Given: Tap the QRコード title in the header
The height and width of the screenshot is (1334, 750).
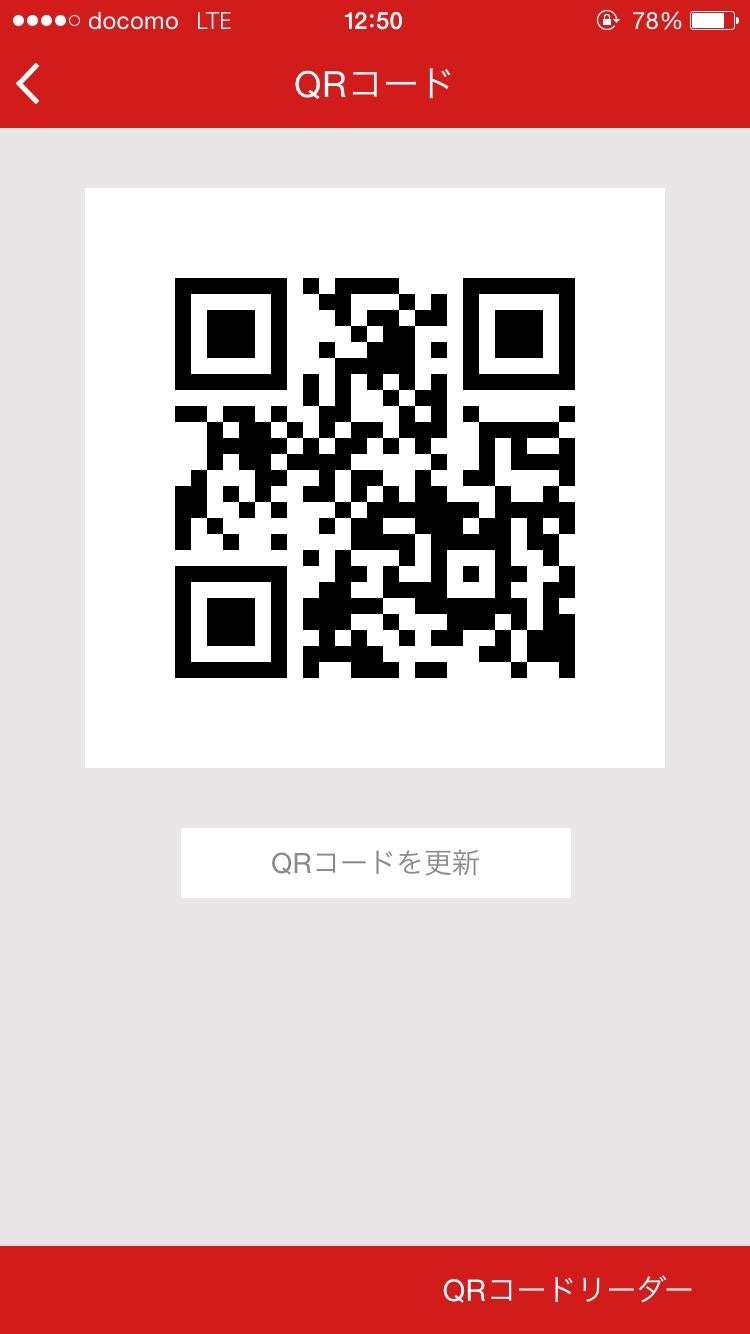Looking at the screenshot, I should [x=374, y=84].
